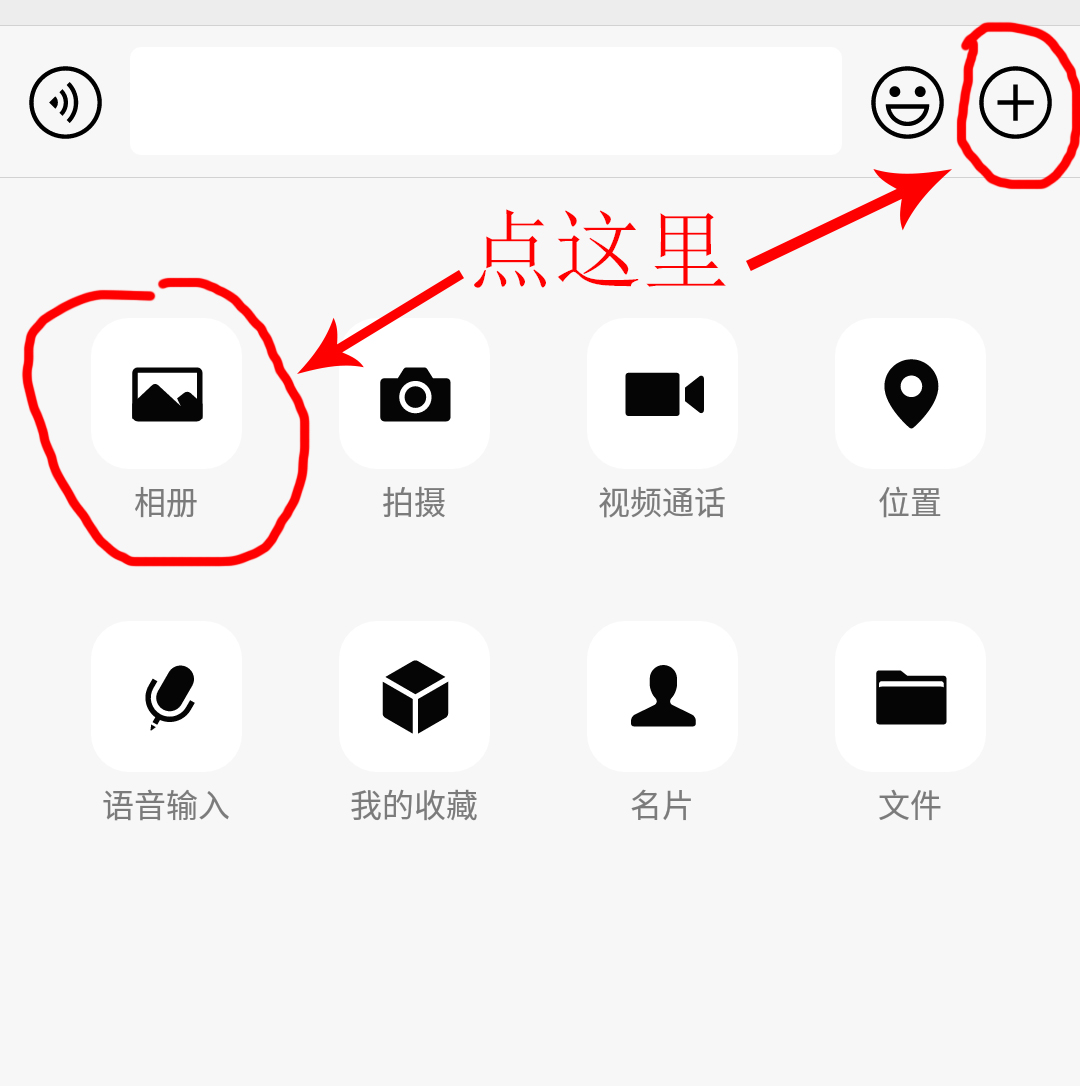Select 拍摄 to take a photo

(414, 394)
